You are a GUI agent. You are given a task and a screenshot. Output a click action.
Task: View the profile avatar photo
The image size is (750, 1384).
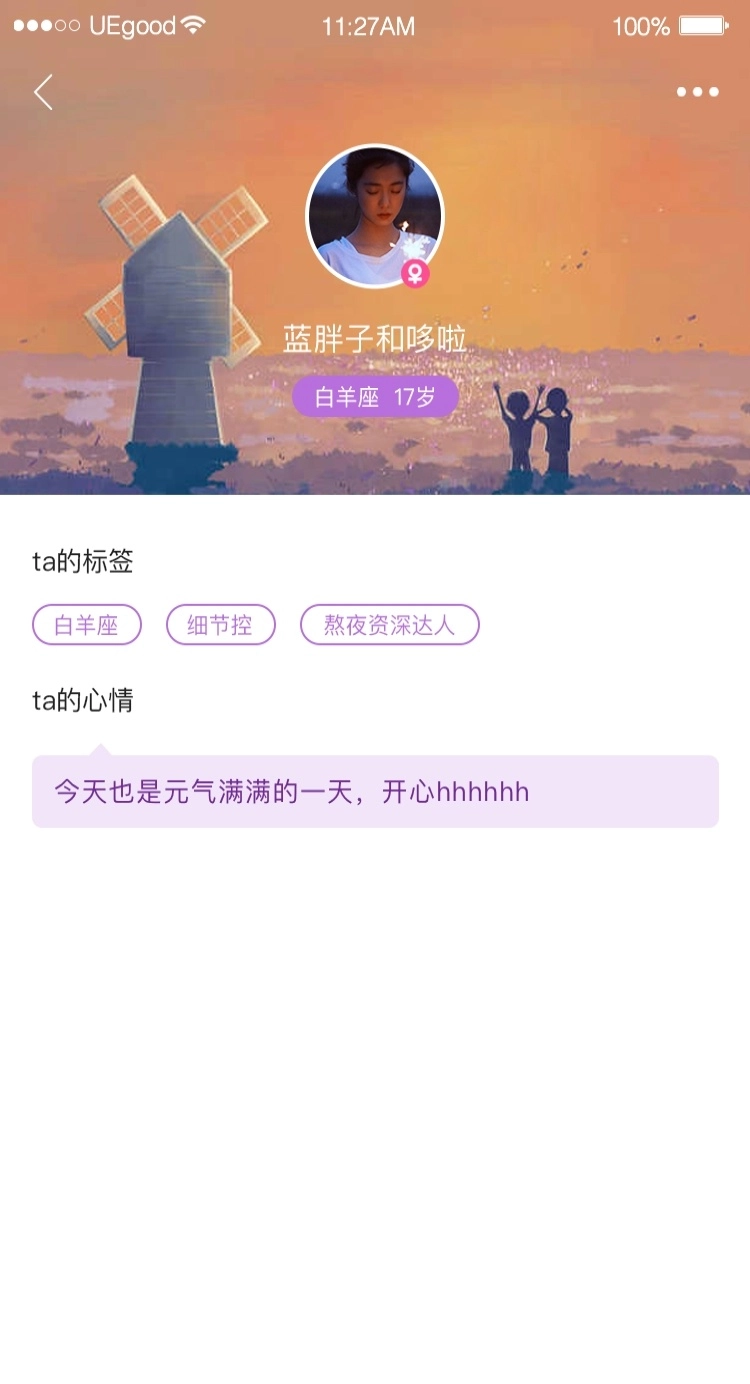coord(374,214)
